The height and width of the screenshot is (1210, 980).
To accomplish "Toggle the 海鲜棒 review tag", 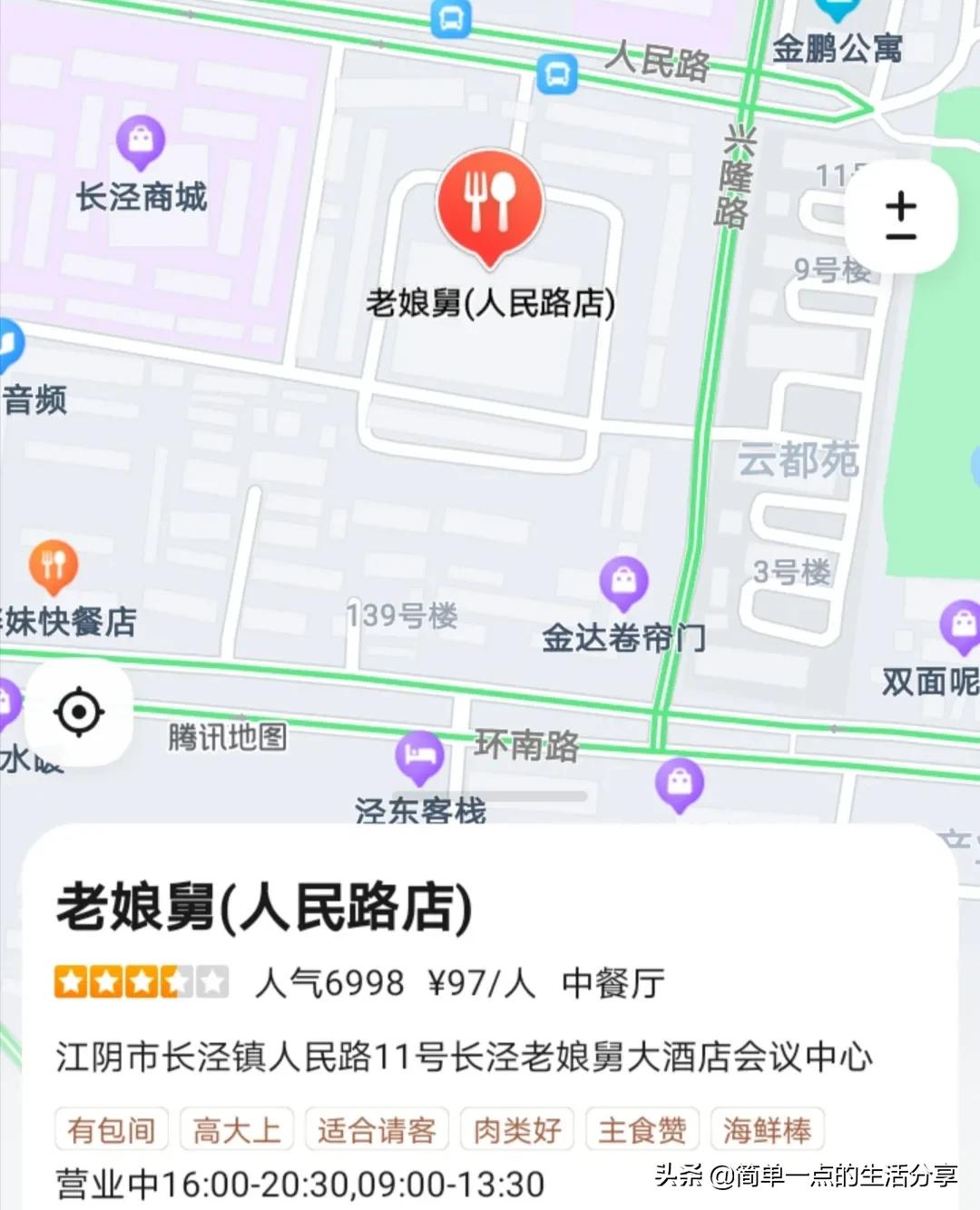I will coord(765,1128).
